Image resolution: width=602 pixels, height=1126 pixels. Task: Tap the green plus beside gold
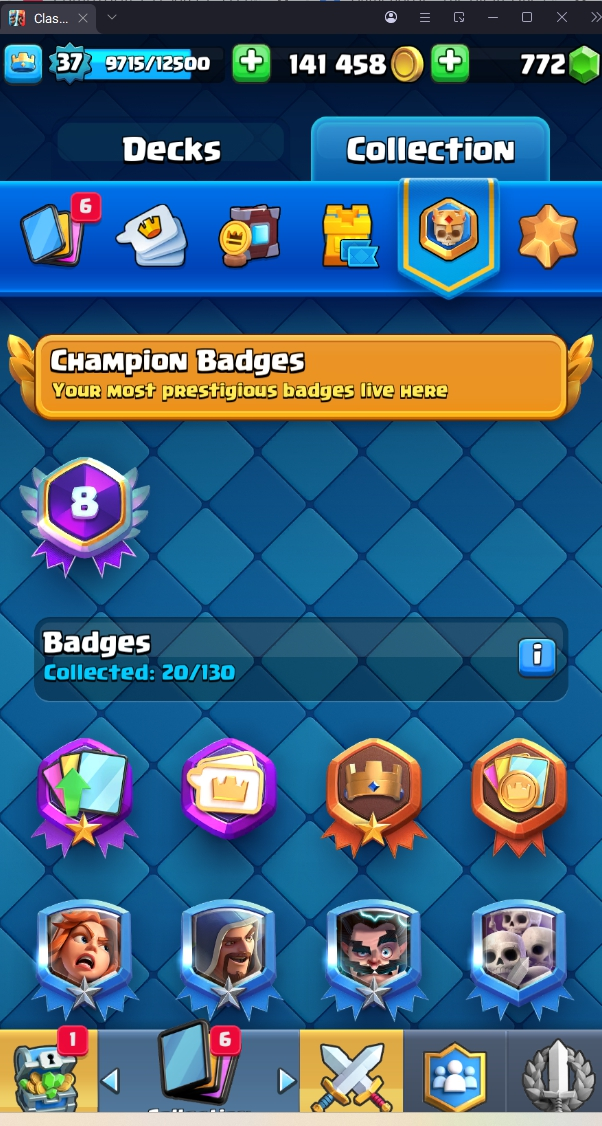click(x=451, y=63)
